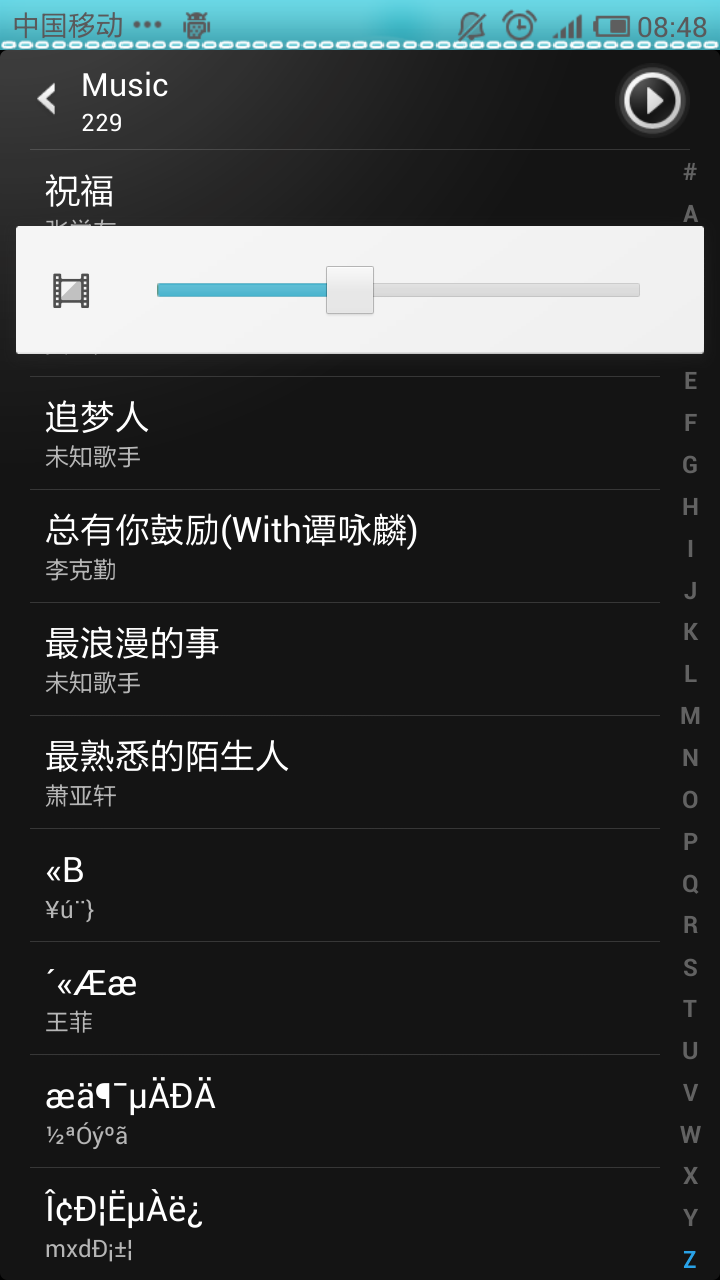Jump to letter M in index
Viewport: 720px width, 1280px height.
coord(690,716)
